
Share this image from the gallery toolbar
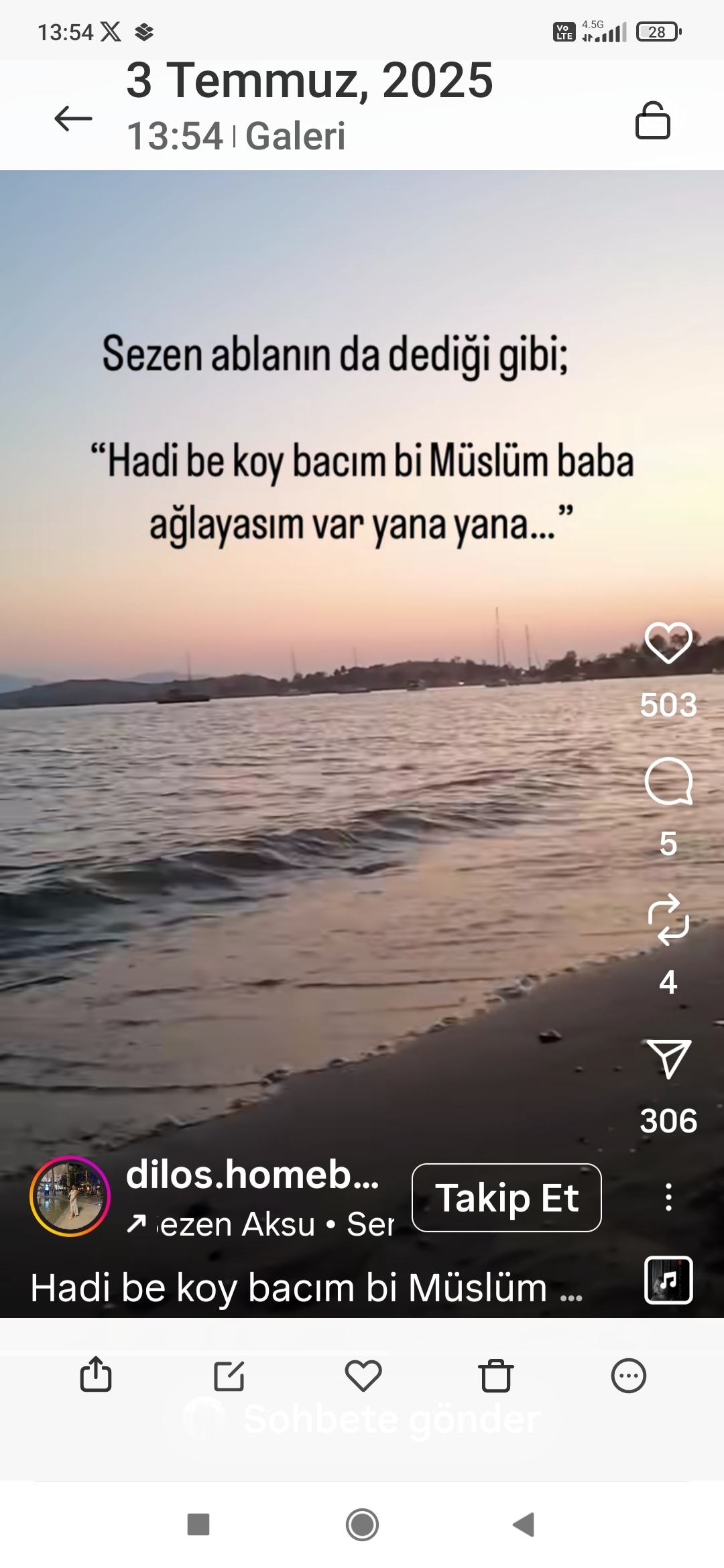click(x=95, y=1374)
